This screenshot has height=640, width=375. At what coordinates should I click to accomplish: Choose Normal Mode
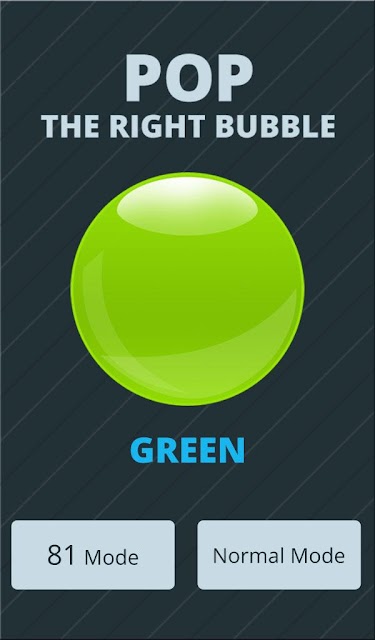pyautogui.click(x=279, y=555)
